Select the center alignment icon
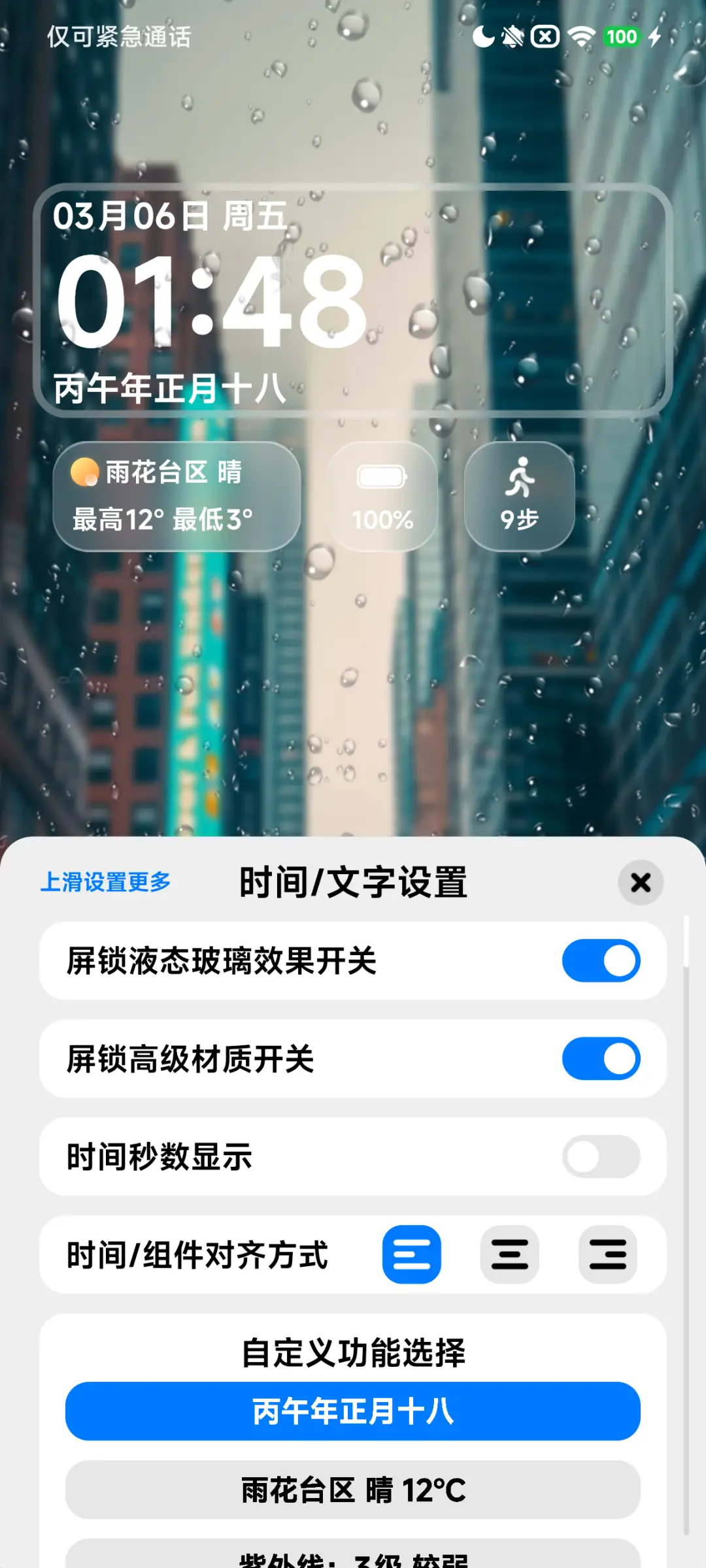706x1568 pixels. tap(510, 1254)
